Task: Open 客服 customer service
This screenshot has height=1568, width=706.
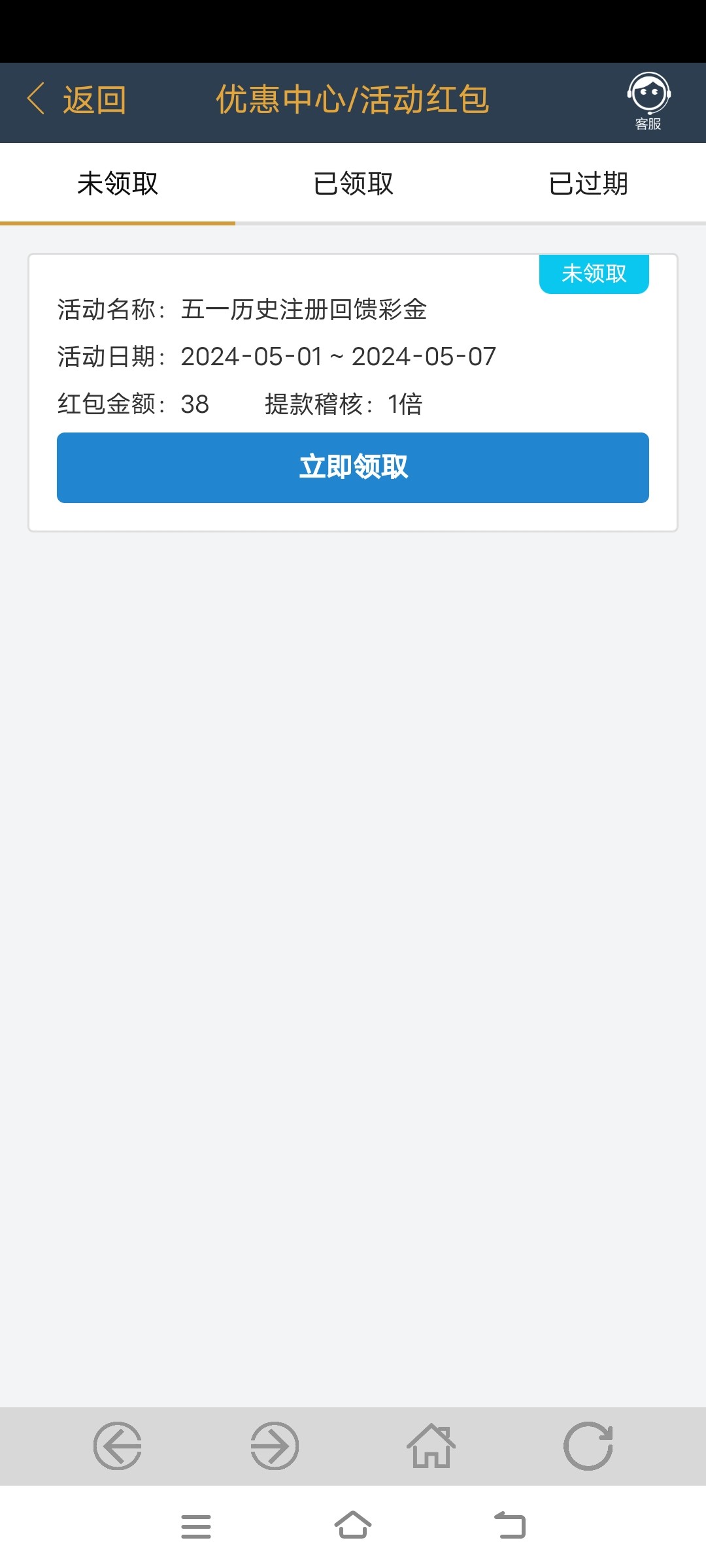Action: (648, 101)
